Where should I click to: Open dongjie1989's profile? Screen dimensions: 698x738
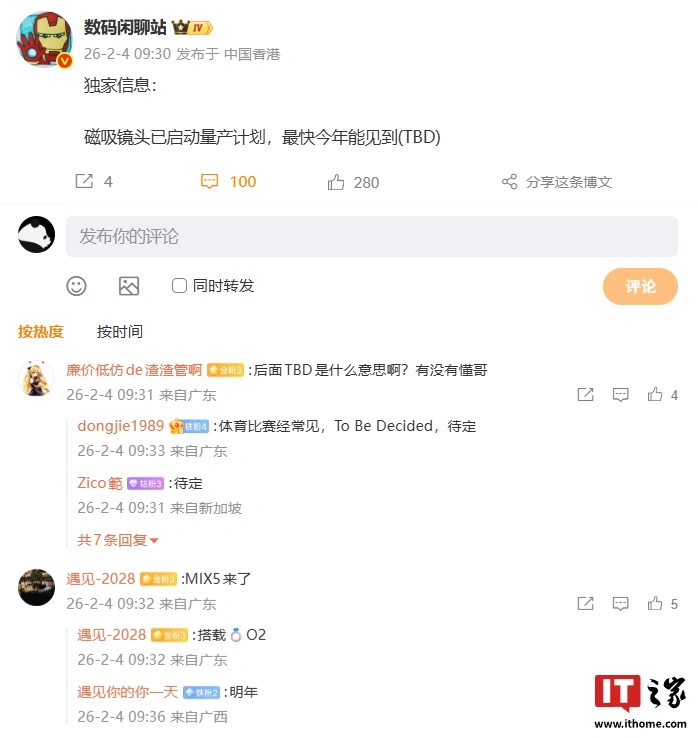120,426
